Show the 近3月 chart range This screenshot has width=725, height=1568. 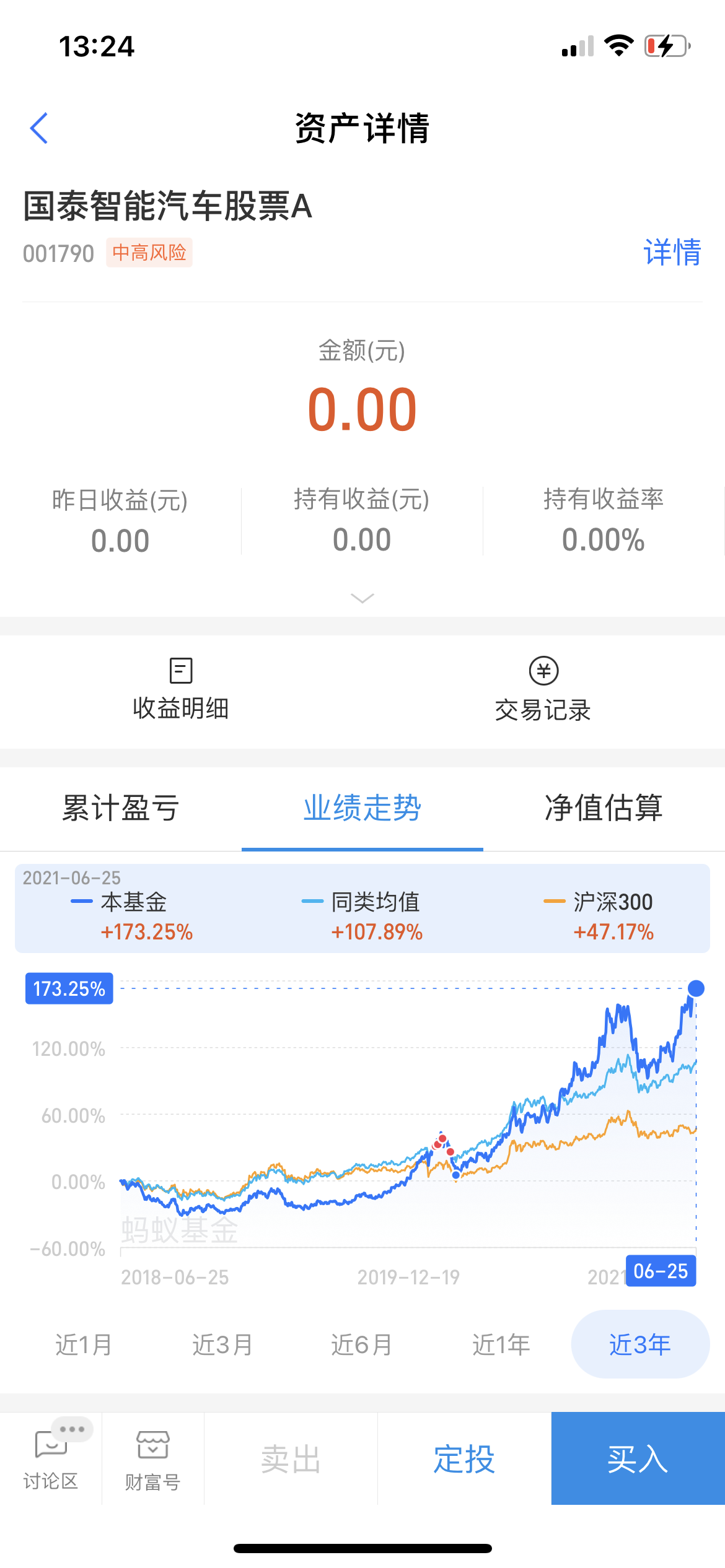(222, 1344)
